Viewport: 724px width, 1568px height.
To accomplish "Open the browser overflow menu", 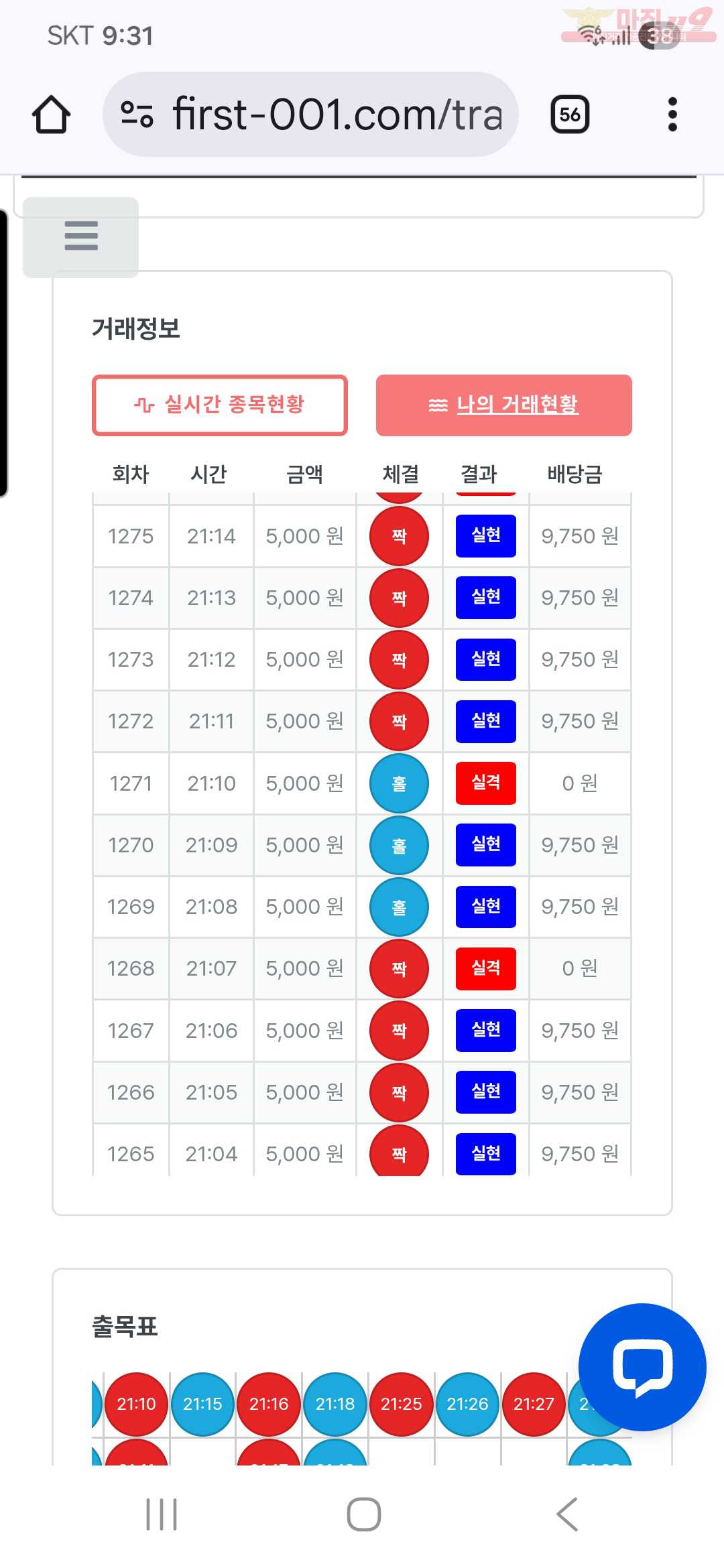I will pyautogui.click(x=672, y=115).
